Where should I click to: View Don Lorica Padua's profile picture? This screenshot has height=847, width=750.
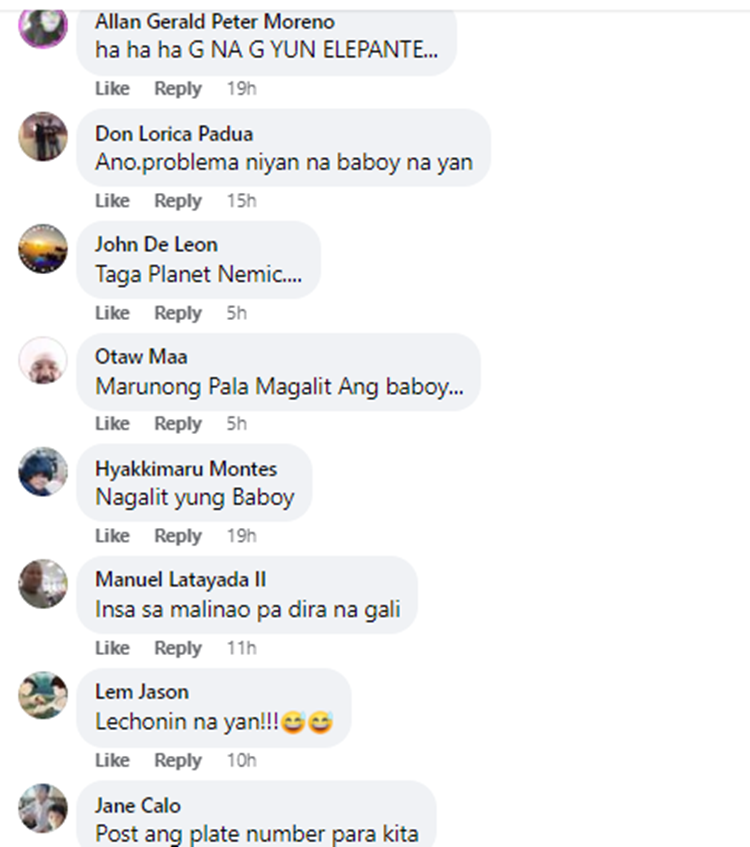point(43,137)
